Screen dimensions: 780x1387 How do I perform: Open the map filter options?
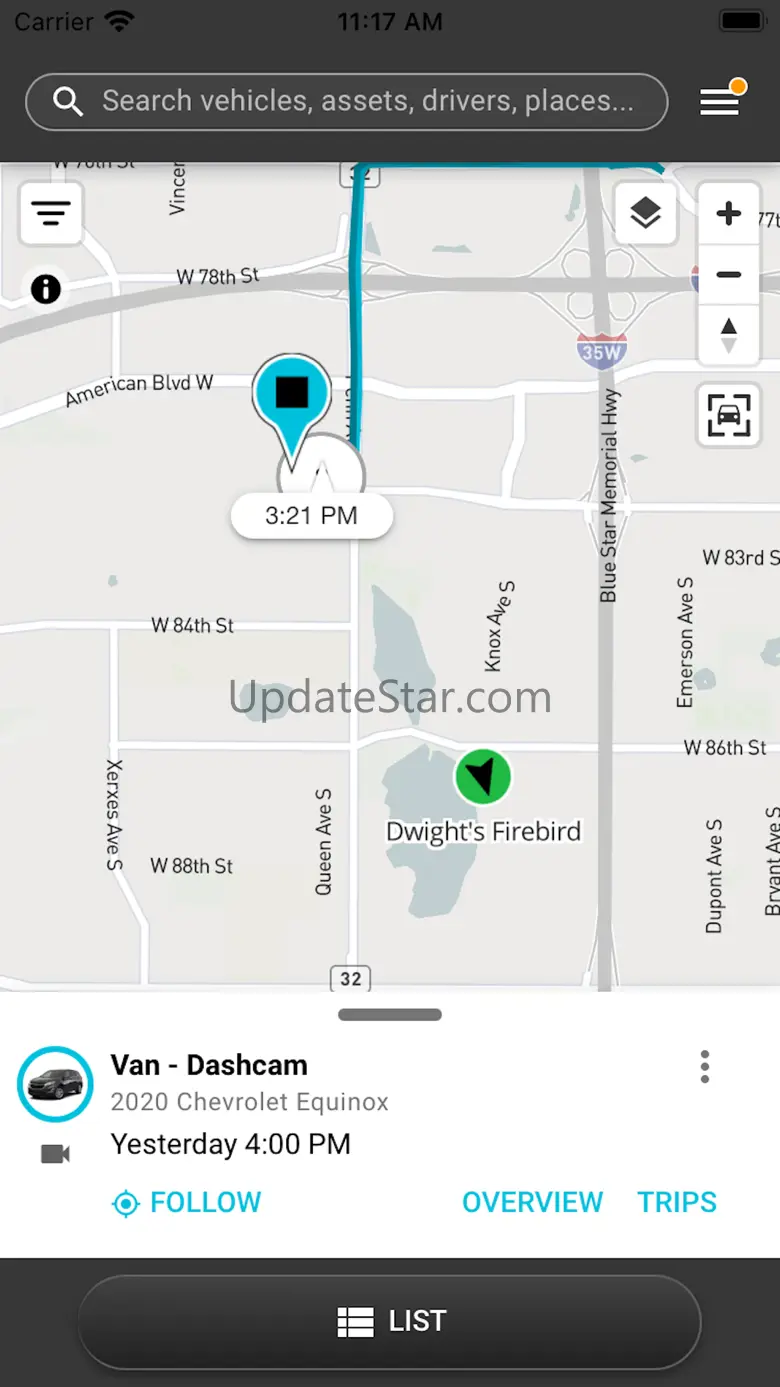click(x=51, y=213)
